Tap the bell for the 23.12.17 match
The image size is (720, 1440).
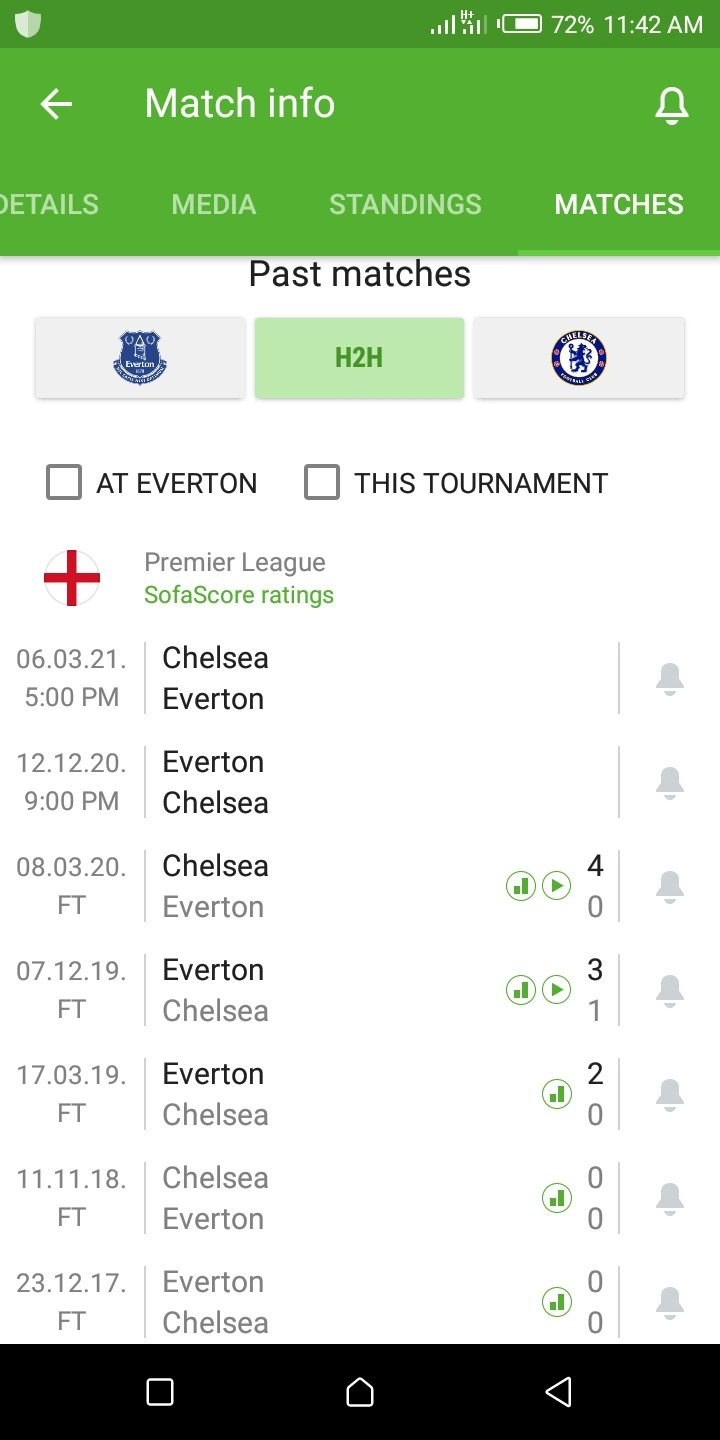tap(669, 1302)
